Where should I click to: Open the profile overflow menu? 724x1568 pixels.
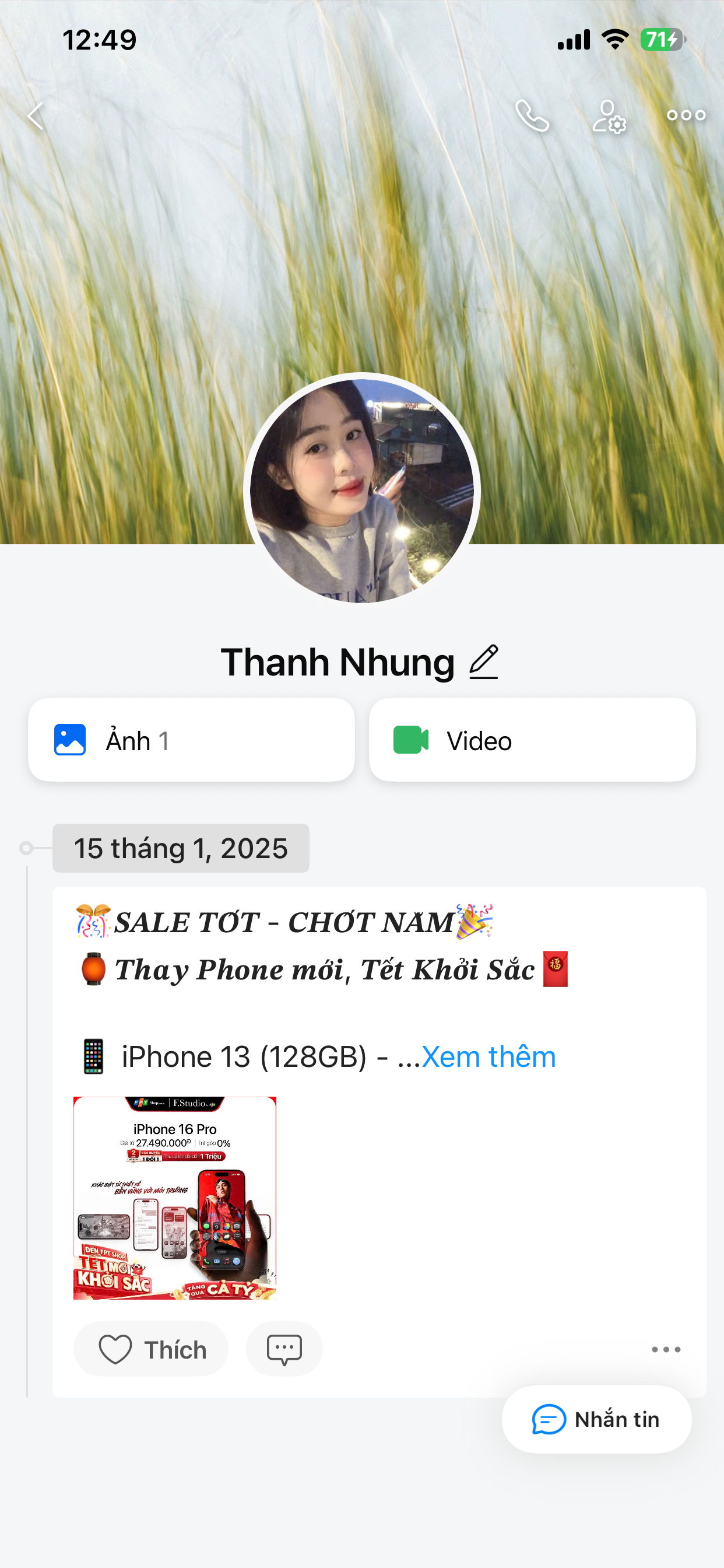686,116
